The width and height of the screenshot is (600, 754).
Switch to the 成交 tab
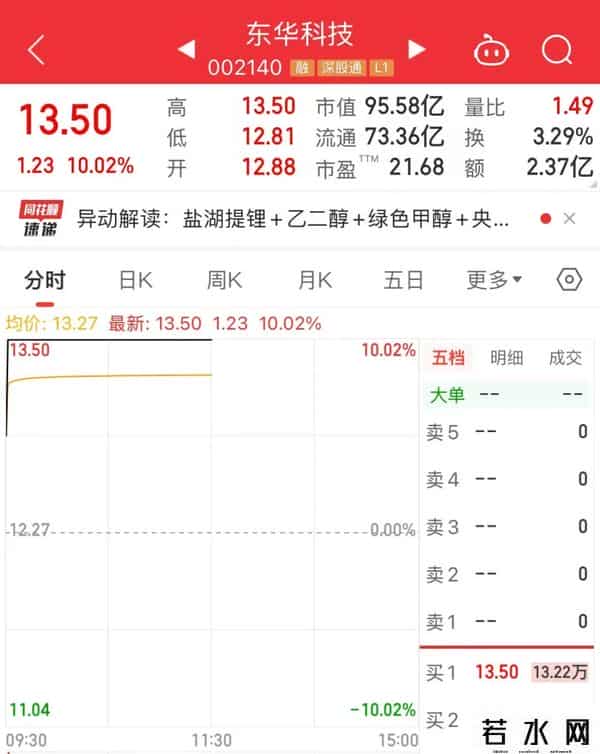click(x=565, y=358)
